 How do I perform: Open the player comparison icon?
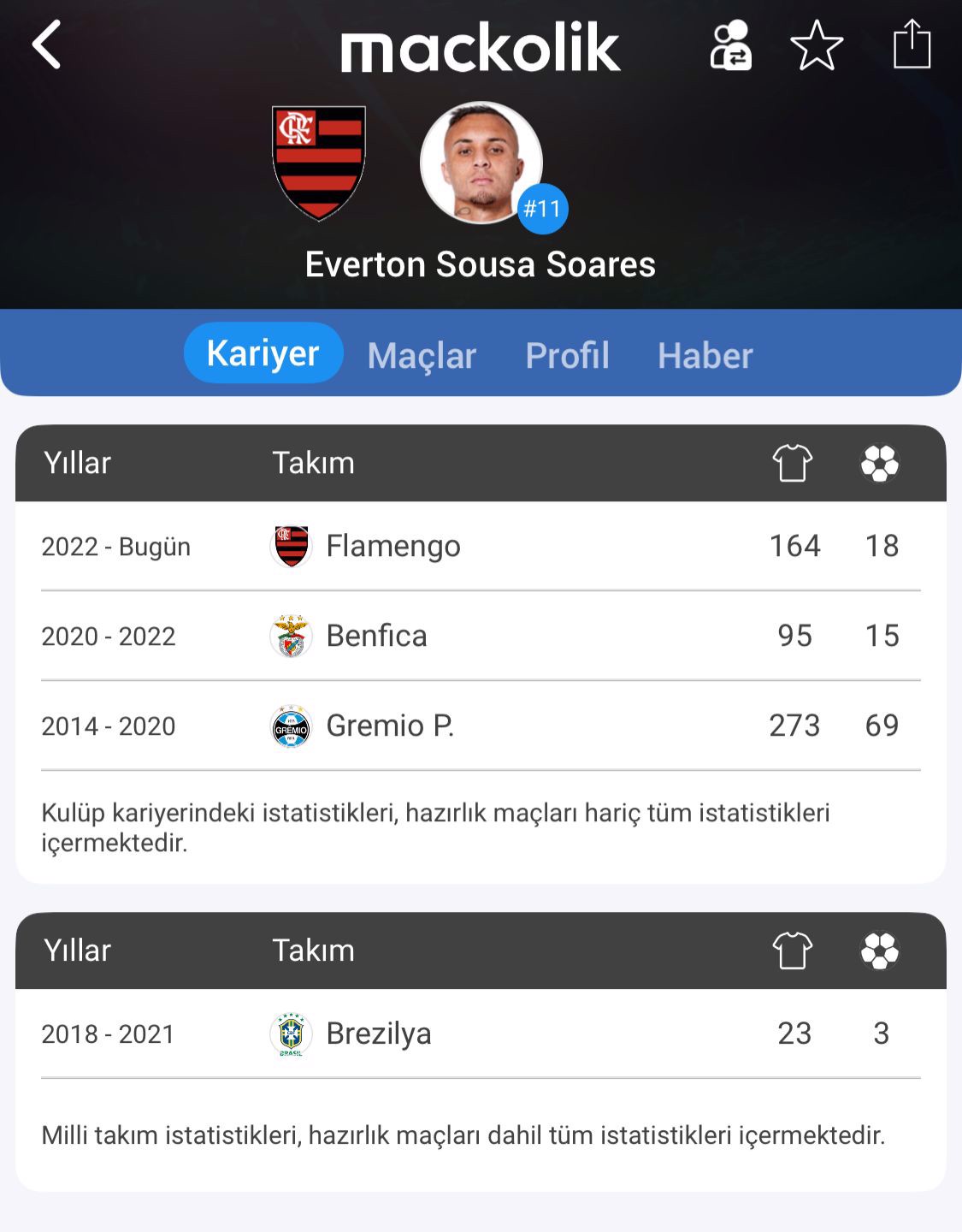tap(731, 45)
